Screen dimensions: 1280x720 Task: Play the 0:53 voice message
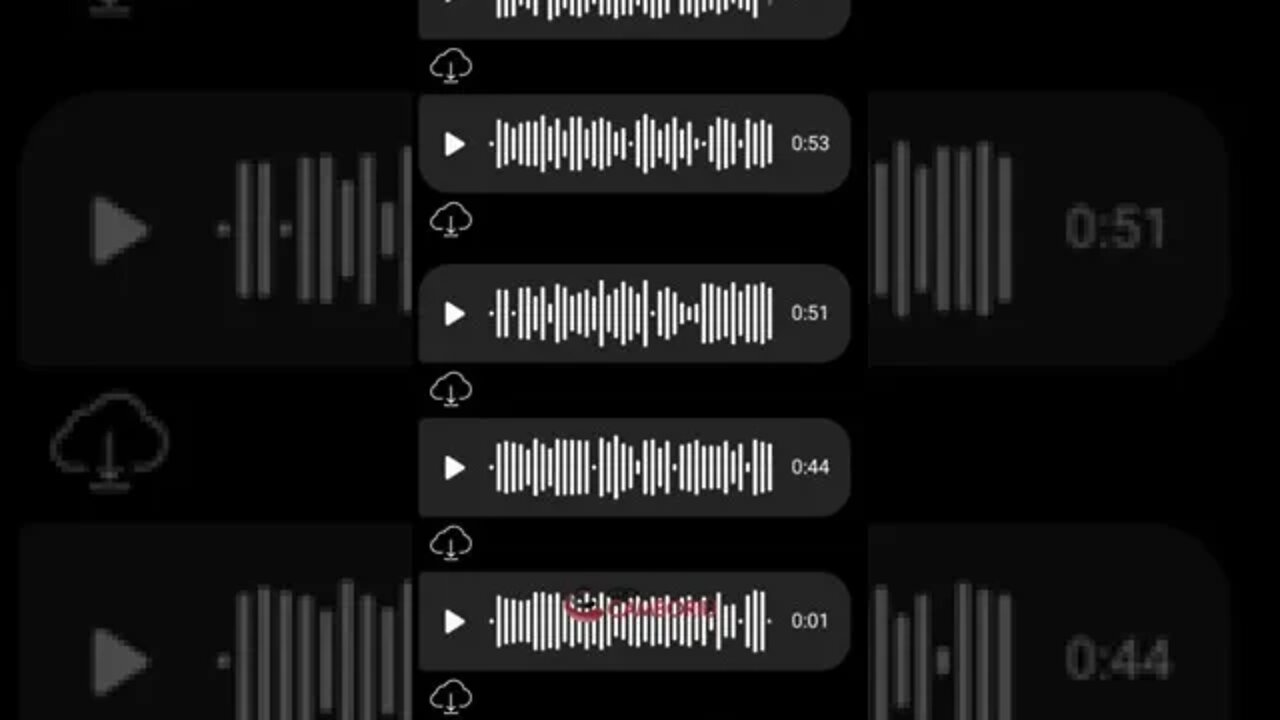454,144
